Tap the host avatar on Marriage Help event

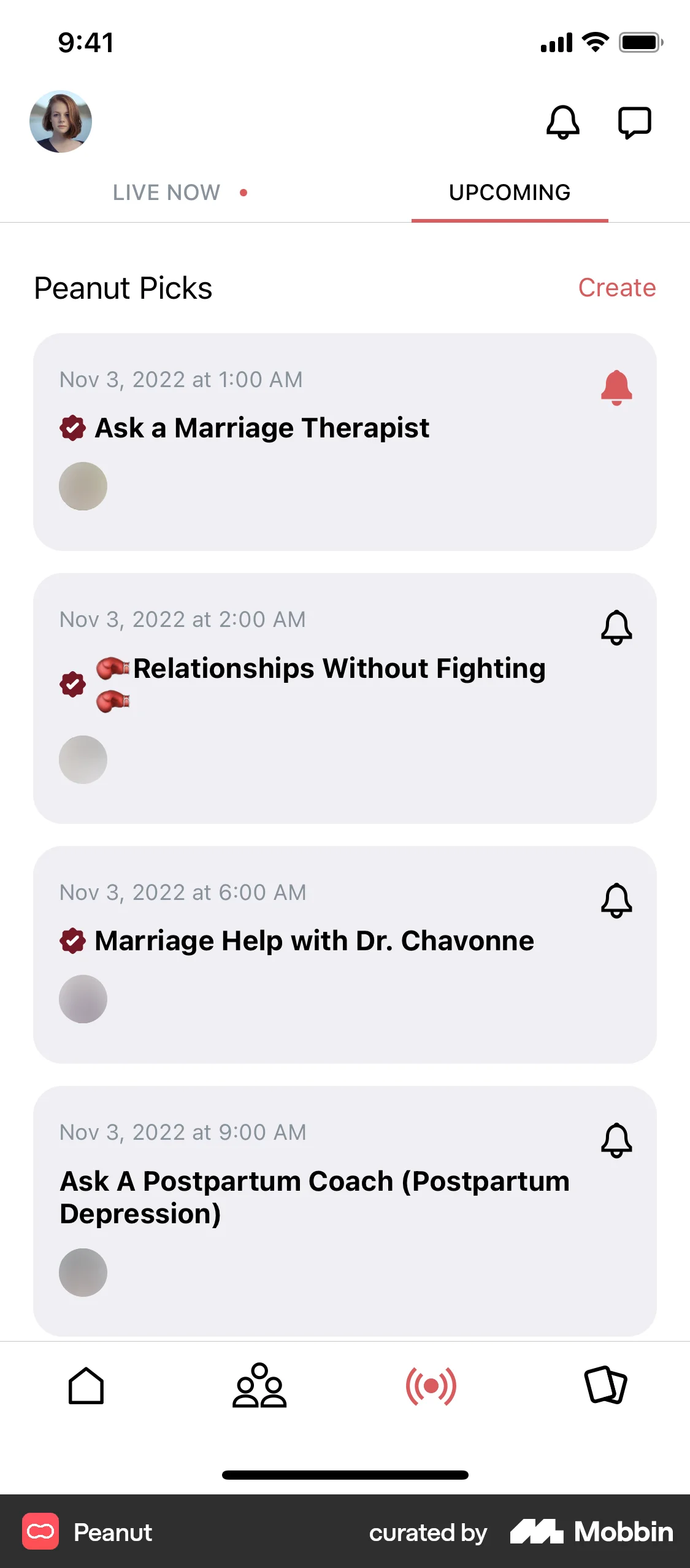83,999
